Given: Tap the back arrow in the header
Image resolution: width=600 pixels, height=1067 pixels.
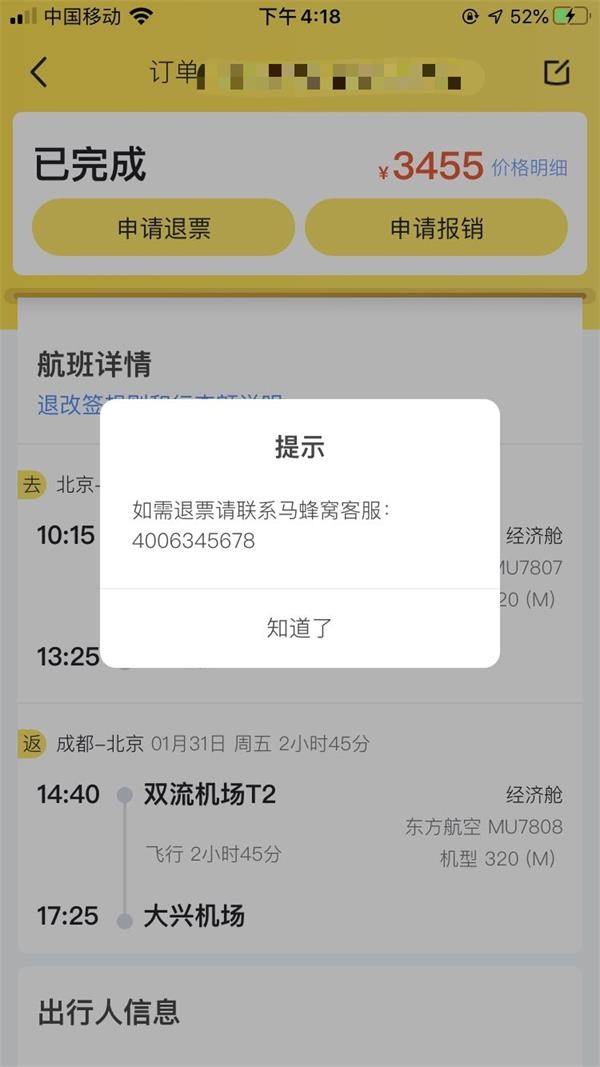Looking at the screenshot, I should tap(39, 72).
